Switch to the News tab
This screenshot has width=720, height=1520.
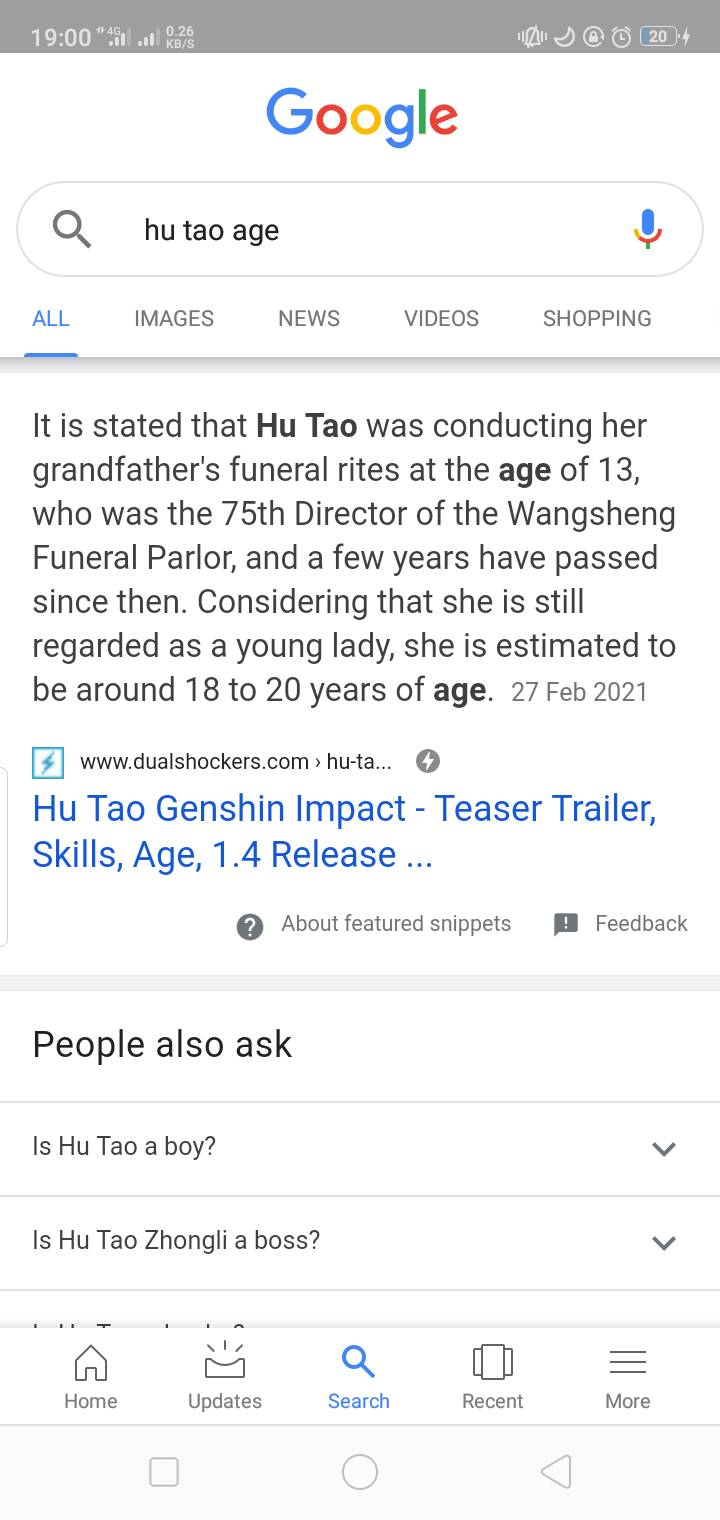coord(309,318)
